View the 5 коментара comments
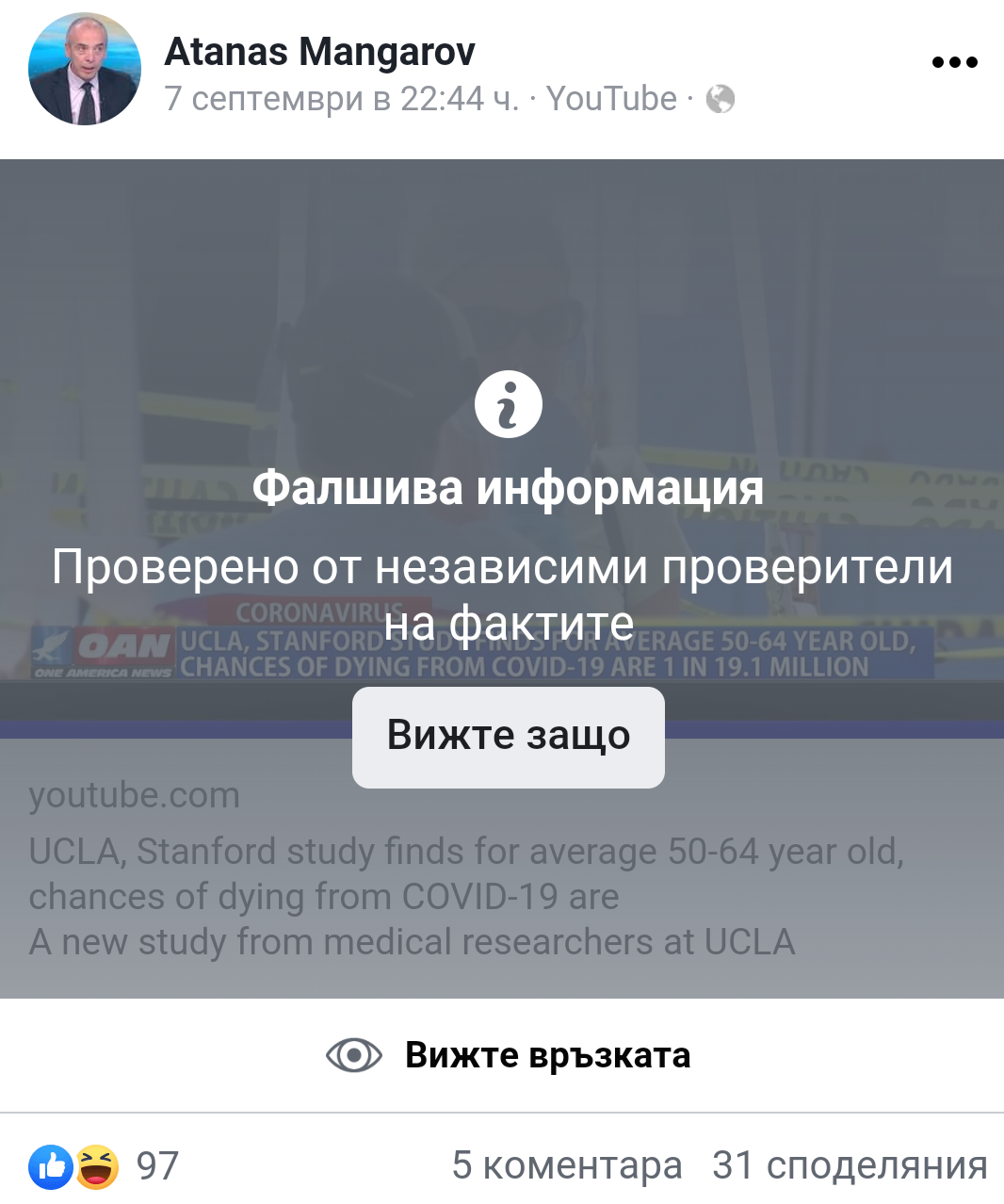 (566, 1165)
